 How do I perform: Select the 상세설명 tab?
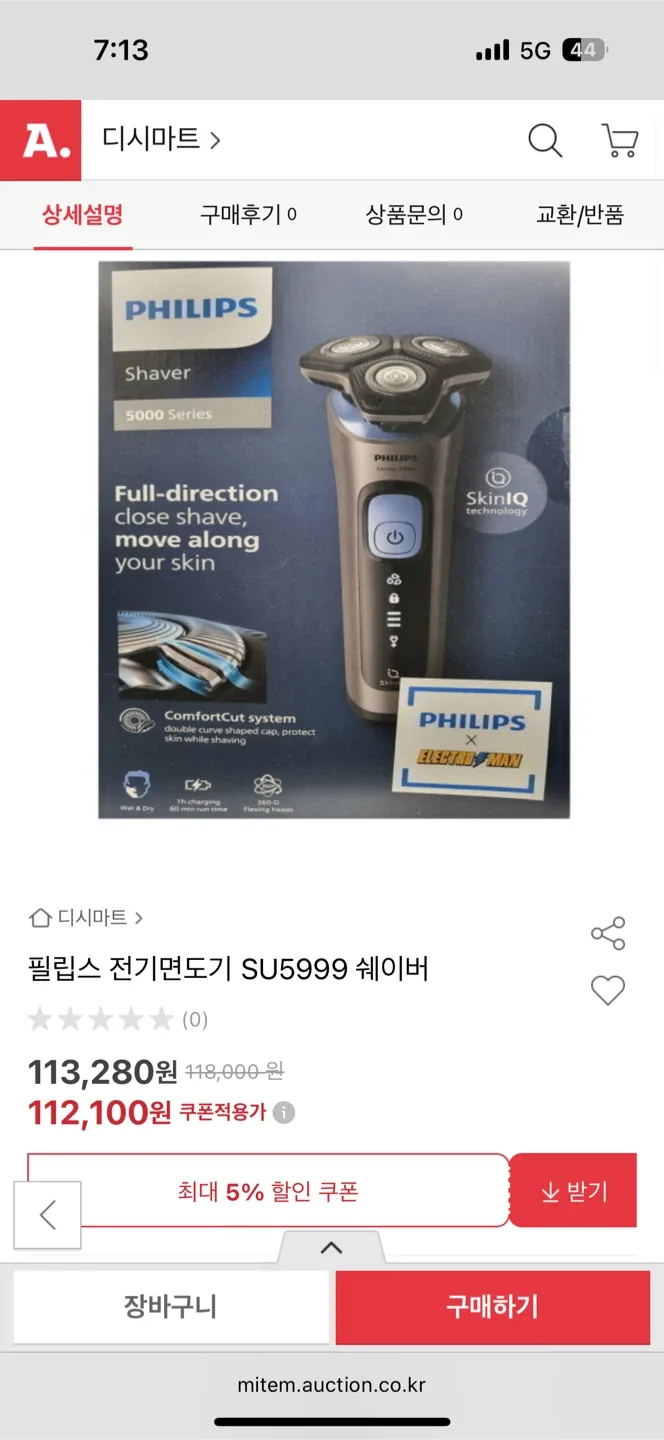(82, 214)
